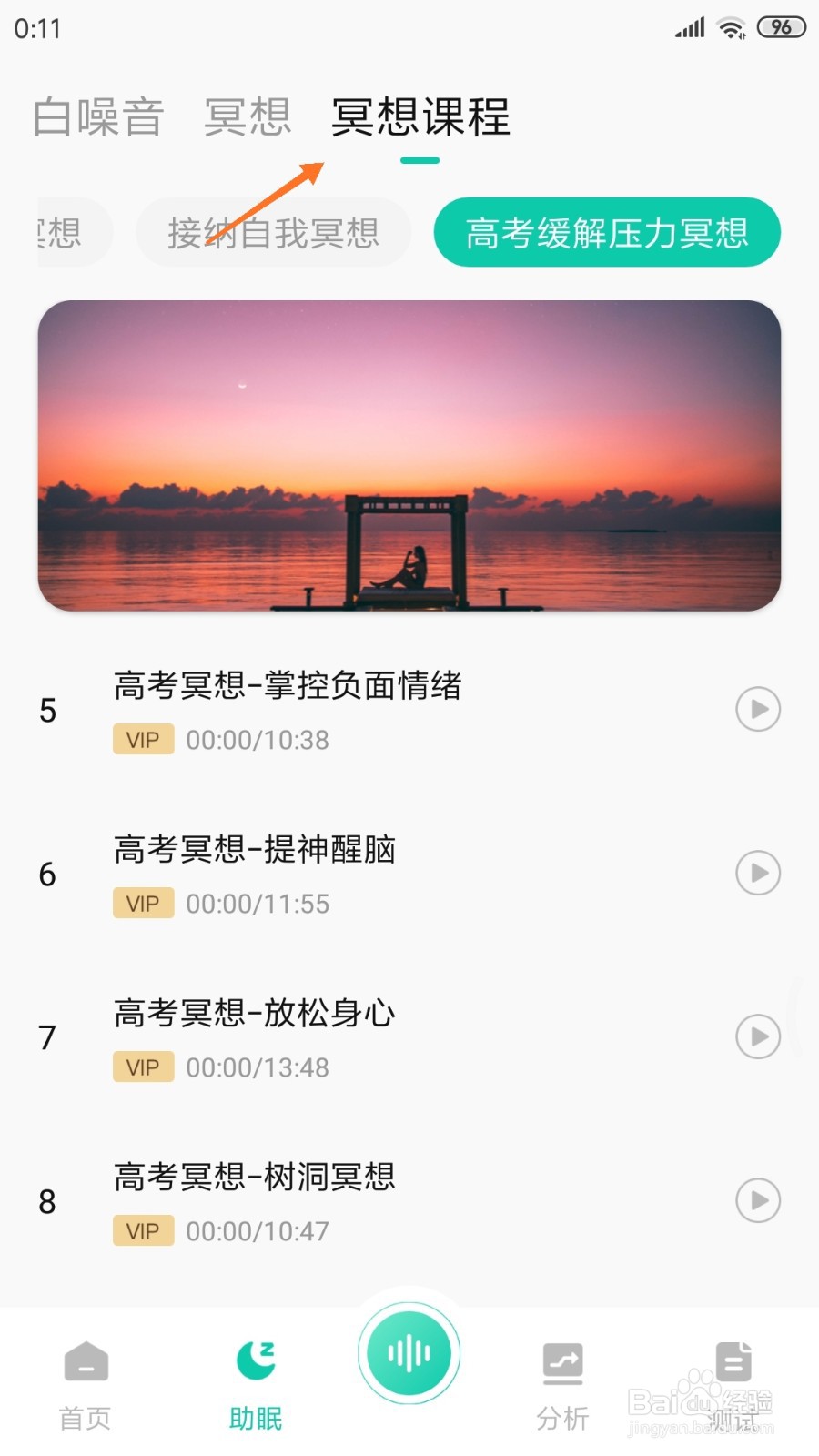This screenshot has height=1456, width=819.
Task: Select the 高考缓解压力冥想 chip
Action: 607,233
